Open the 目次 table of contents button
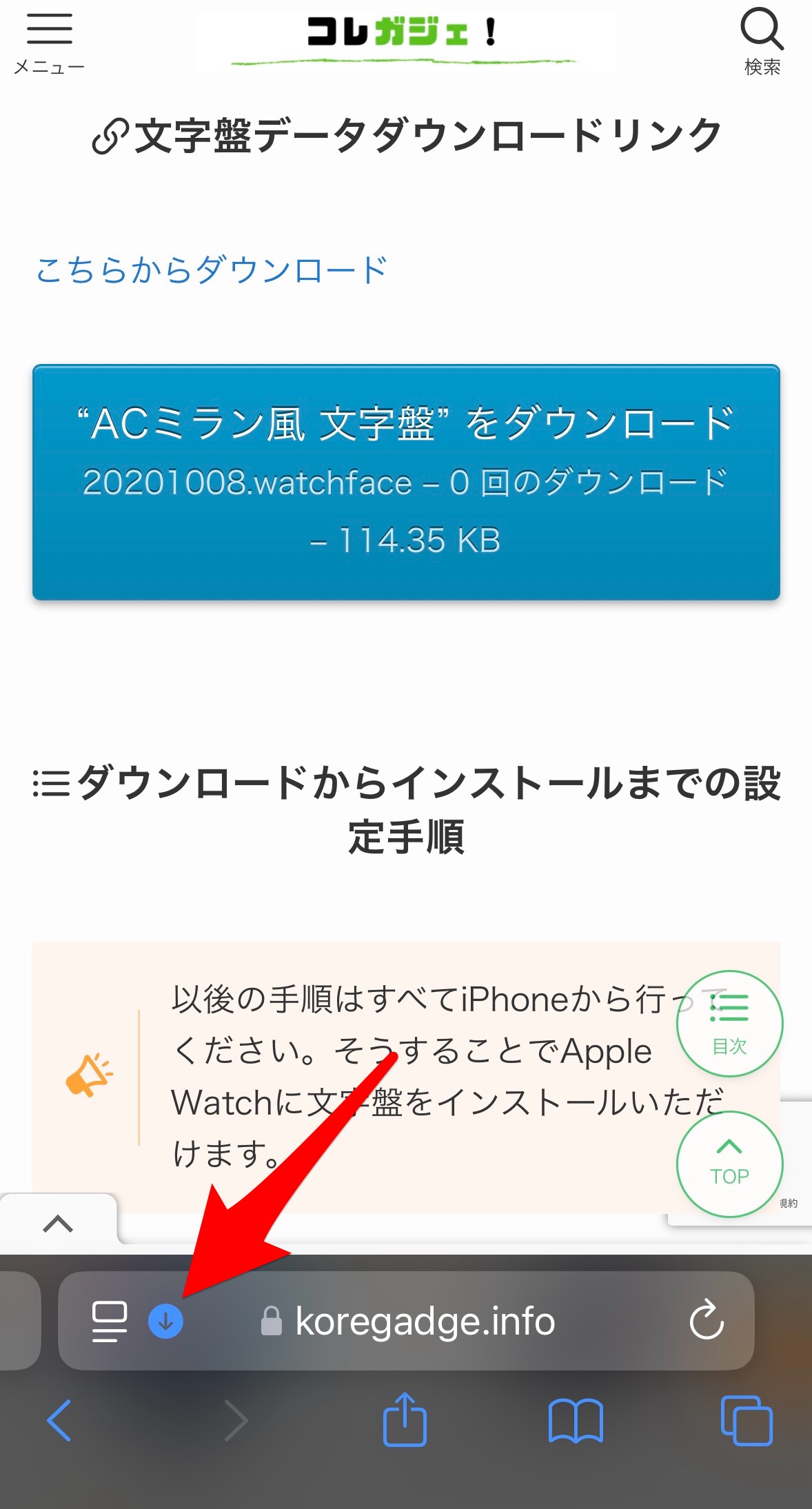 pyautogui.click(x=729, y=1024)
